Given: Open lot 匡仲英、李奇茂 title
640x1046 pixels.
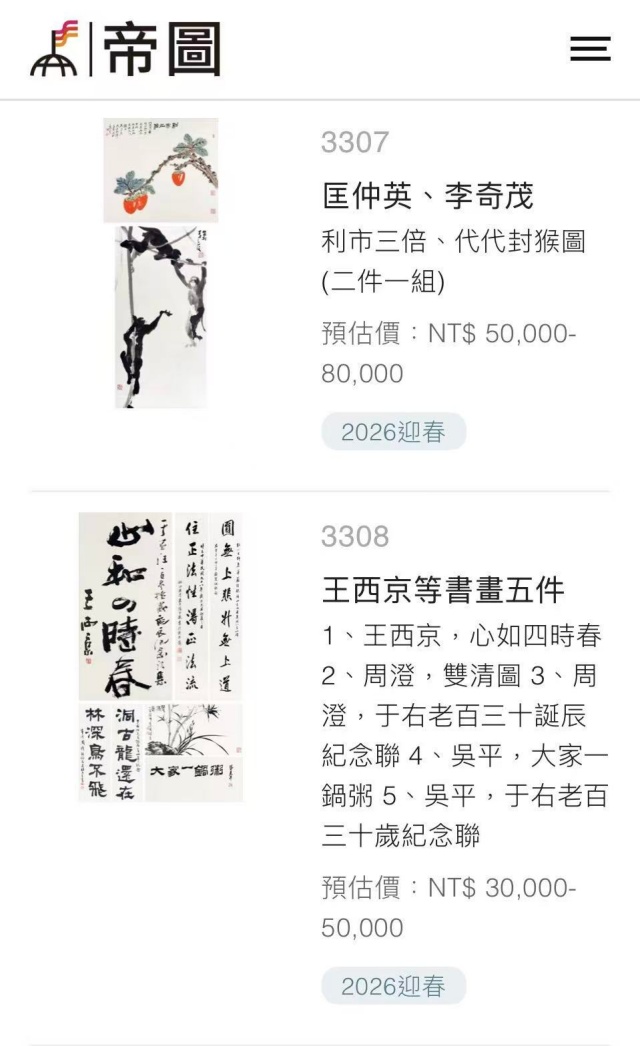Looking at the screenshot, I should [428, 195].
